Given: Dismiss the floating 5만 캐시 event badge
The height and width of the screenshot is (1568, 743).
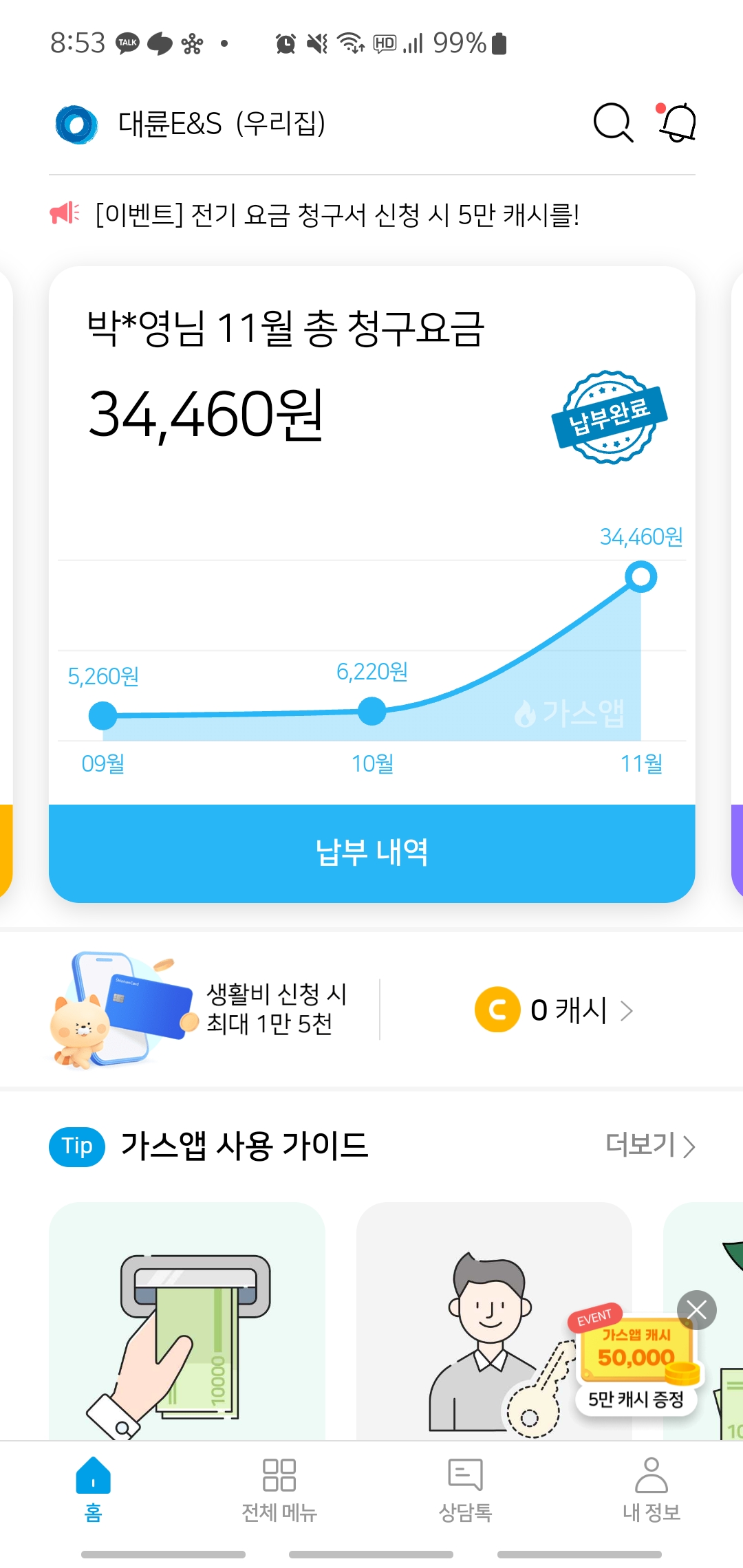Looking at the screenshot, I should (x=696, y=1310).
